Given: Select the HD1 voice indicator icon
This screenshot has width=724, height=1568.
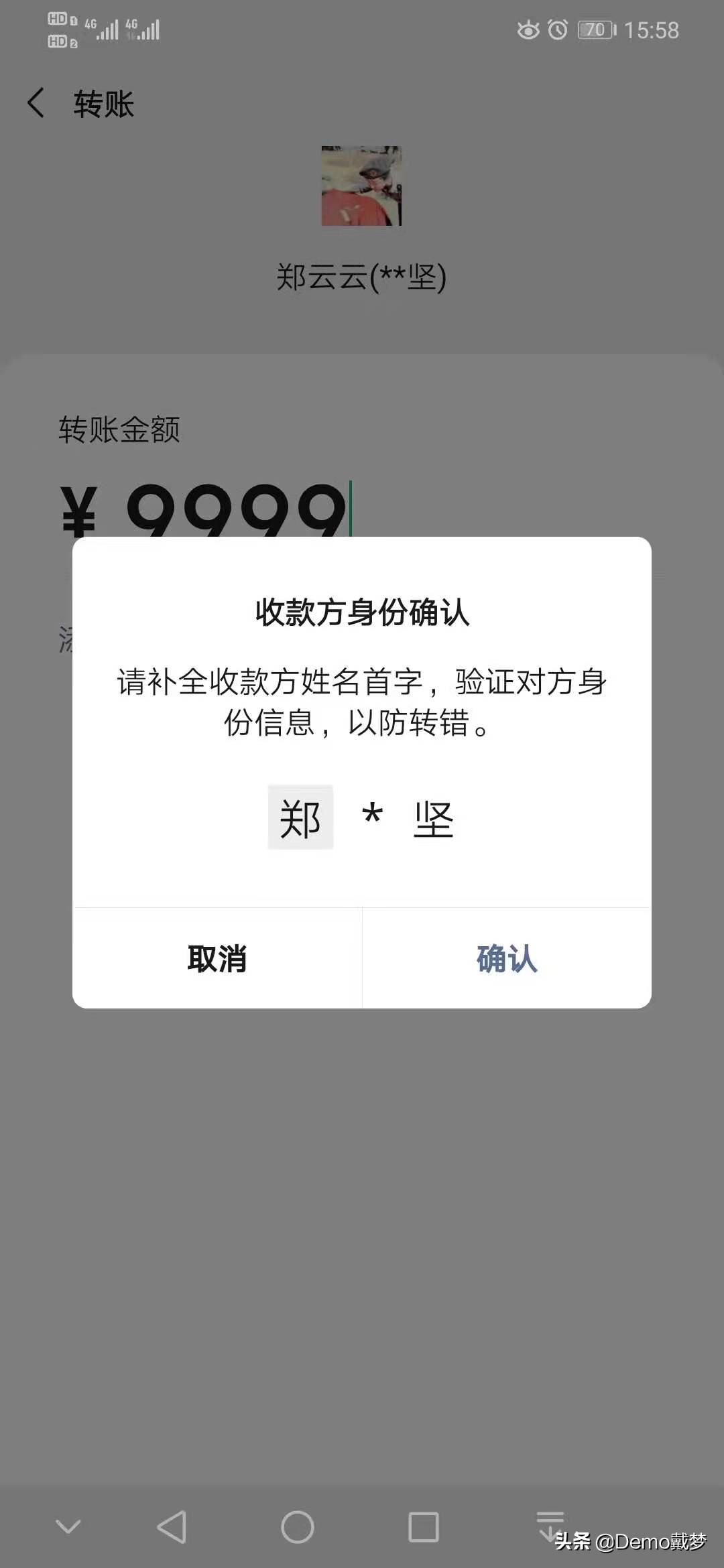Looking at the screenshot, I should tap(59, 20).
